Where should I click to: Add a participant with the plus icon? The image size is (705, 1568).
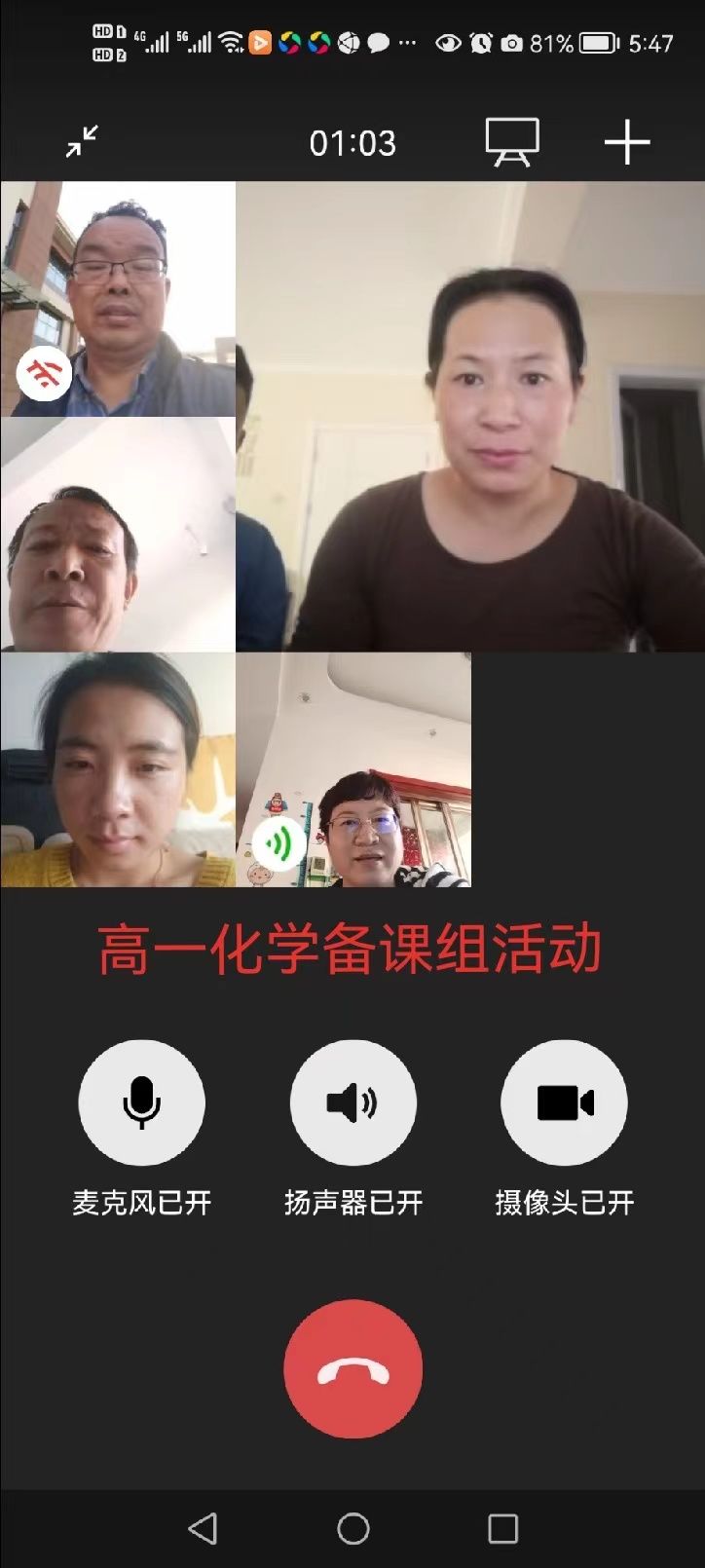627,142
